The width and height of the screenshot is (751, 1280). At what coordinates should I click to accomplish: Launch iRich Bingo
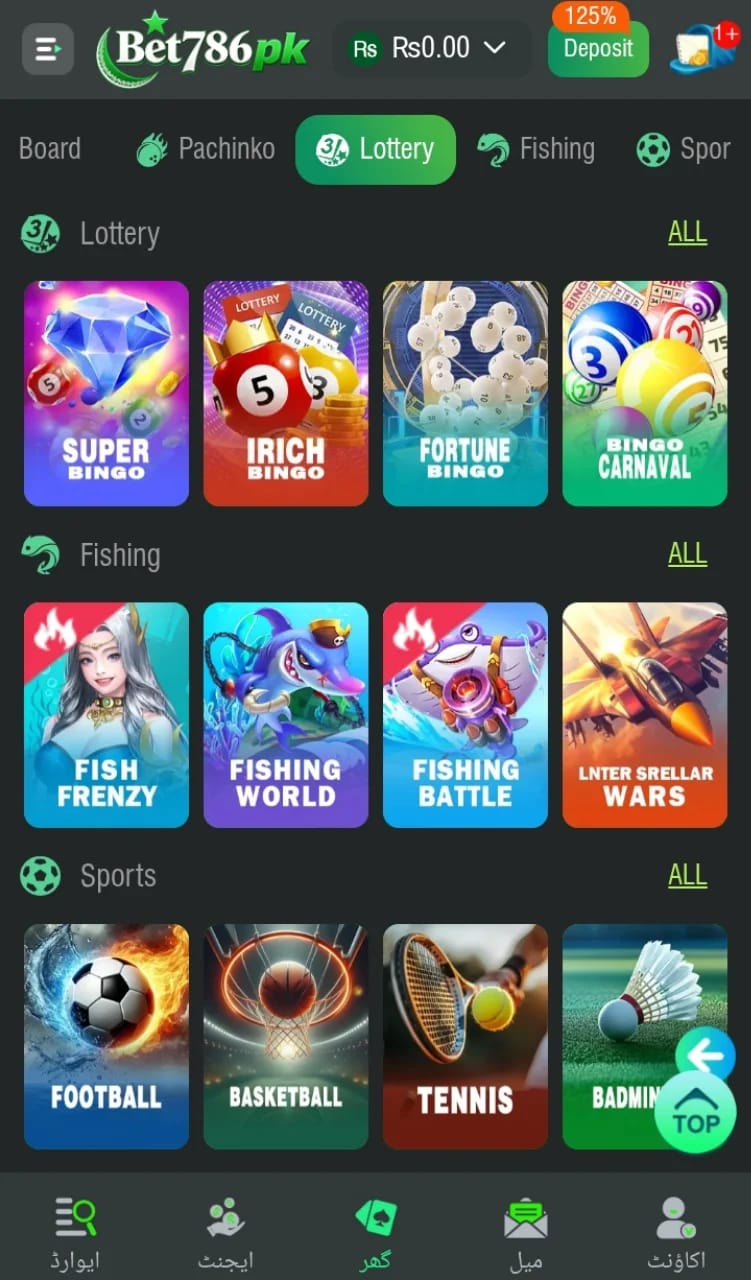point(285,393)
